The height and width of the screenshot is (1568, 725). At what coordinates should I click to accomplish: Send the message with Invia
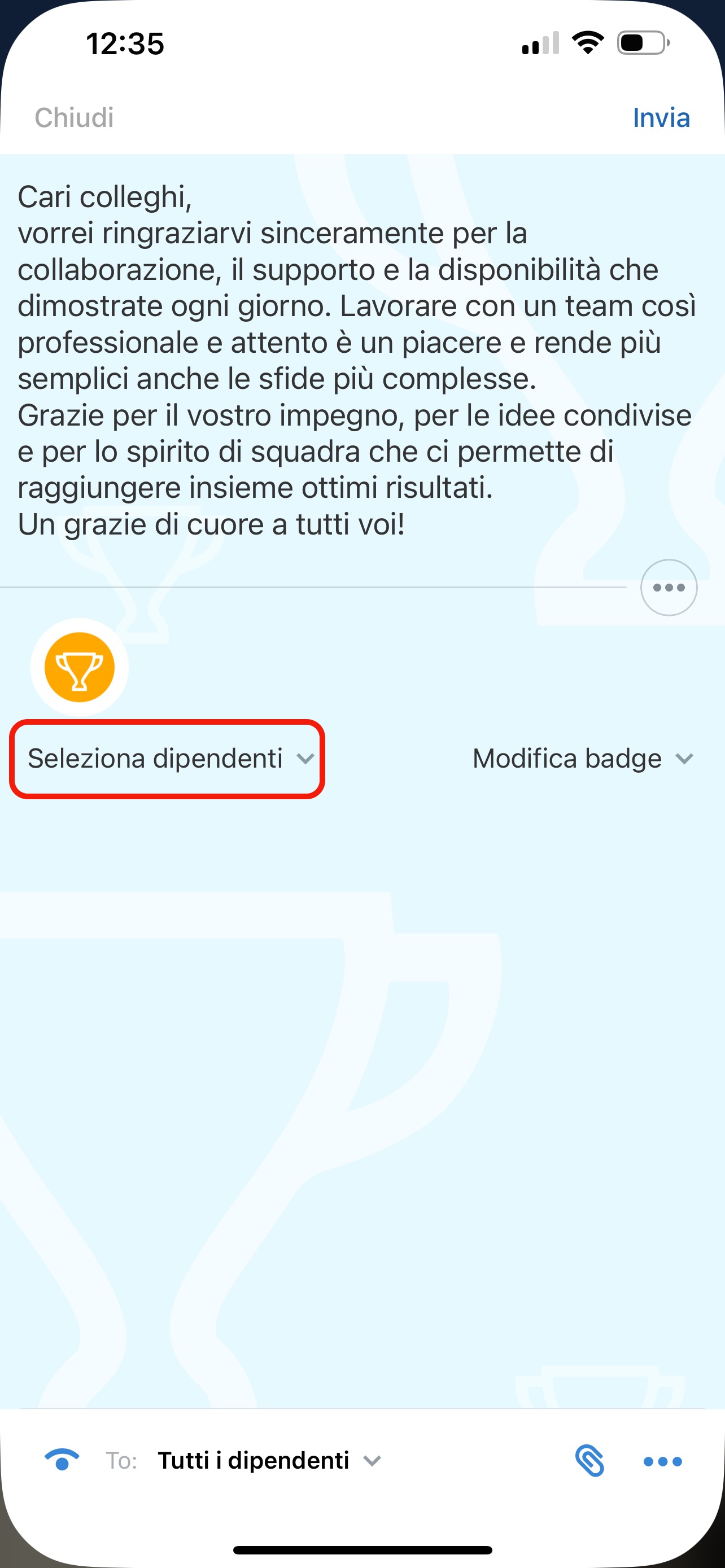661,117
